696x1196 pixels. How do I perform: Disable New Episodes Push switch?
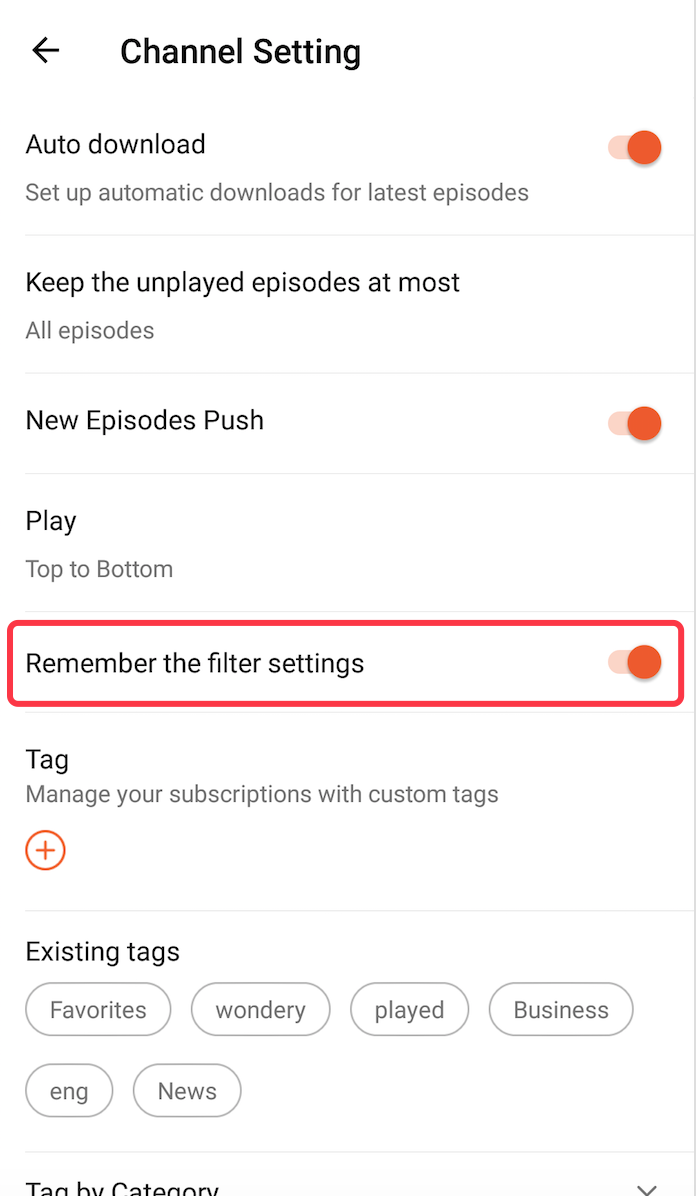pos(635,423)
